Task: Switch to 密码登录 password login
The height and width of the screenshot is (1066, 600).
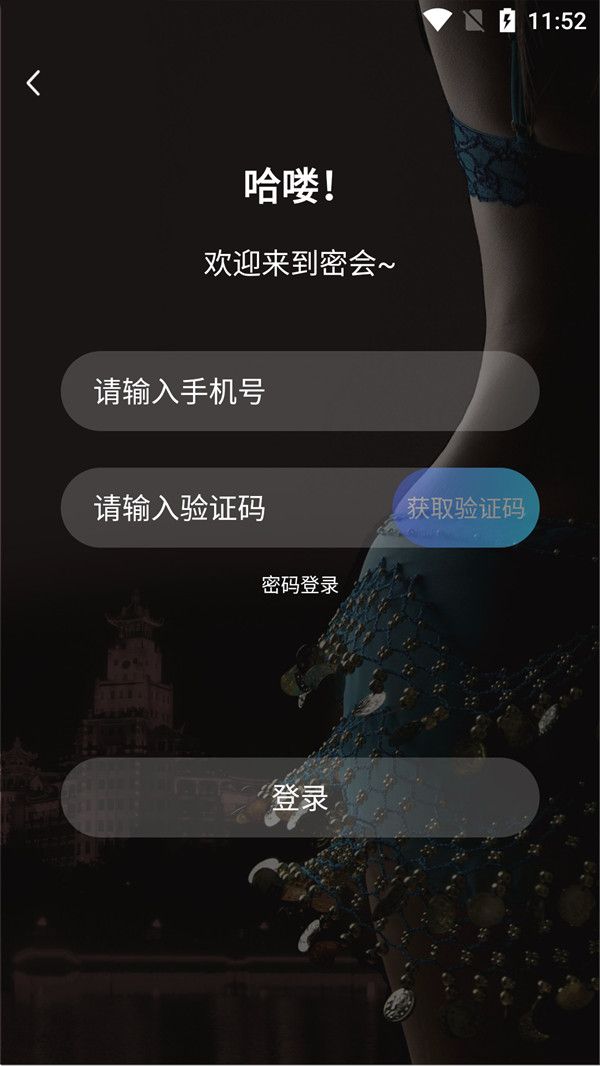Action: tap(300, 585)
